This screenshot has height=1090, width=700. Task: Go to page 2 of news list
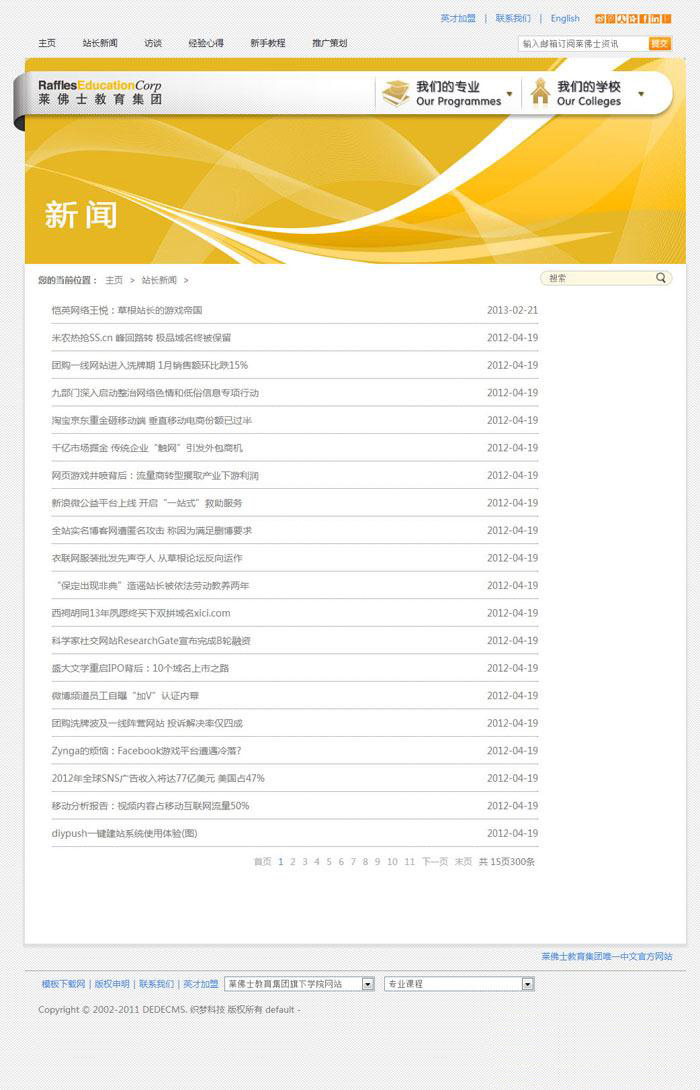pos(293,862)
